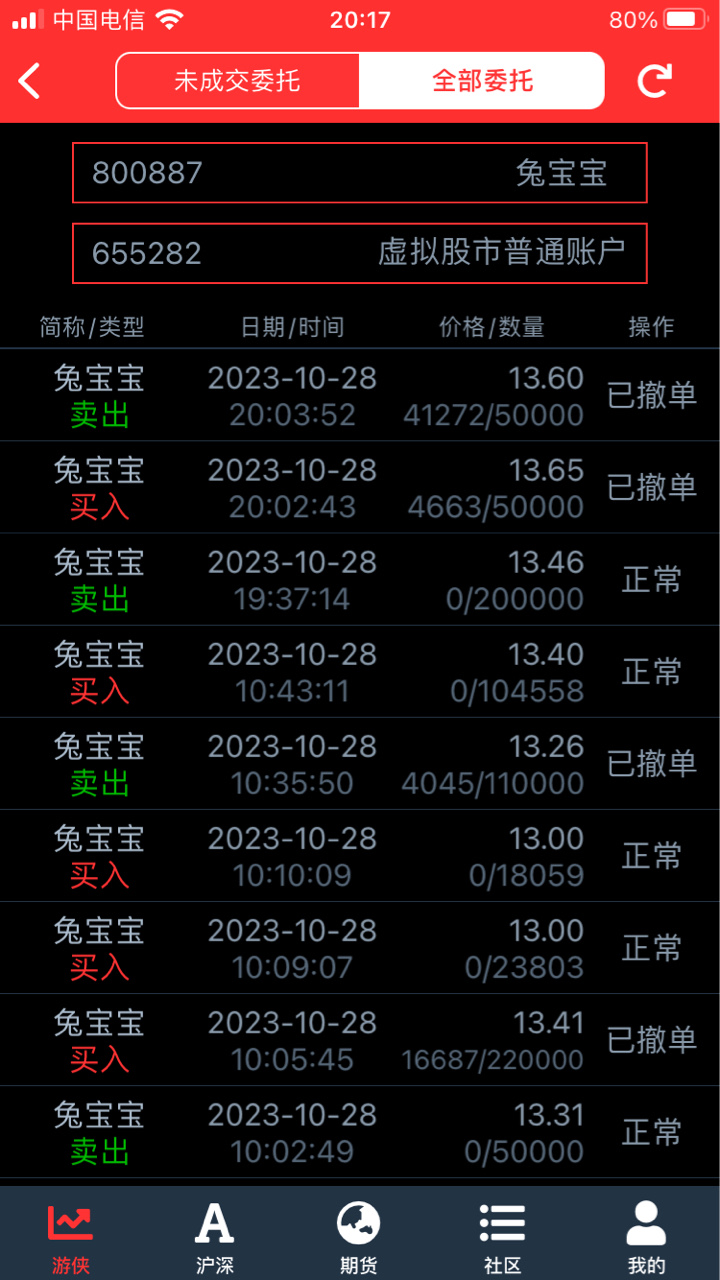Go to the 期货 bottom tab
The width and height of the screenshot is (720, 1280).
359,1237
